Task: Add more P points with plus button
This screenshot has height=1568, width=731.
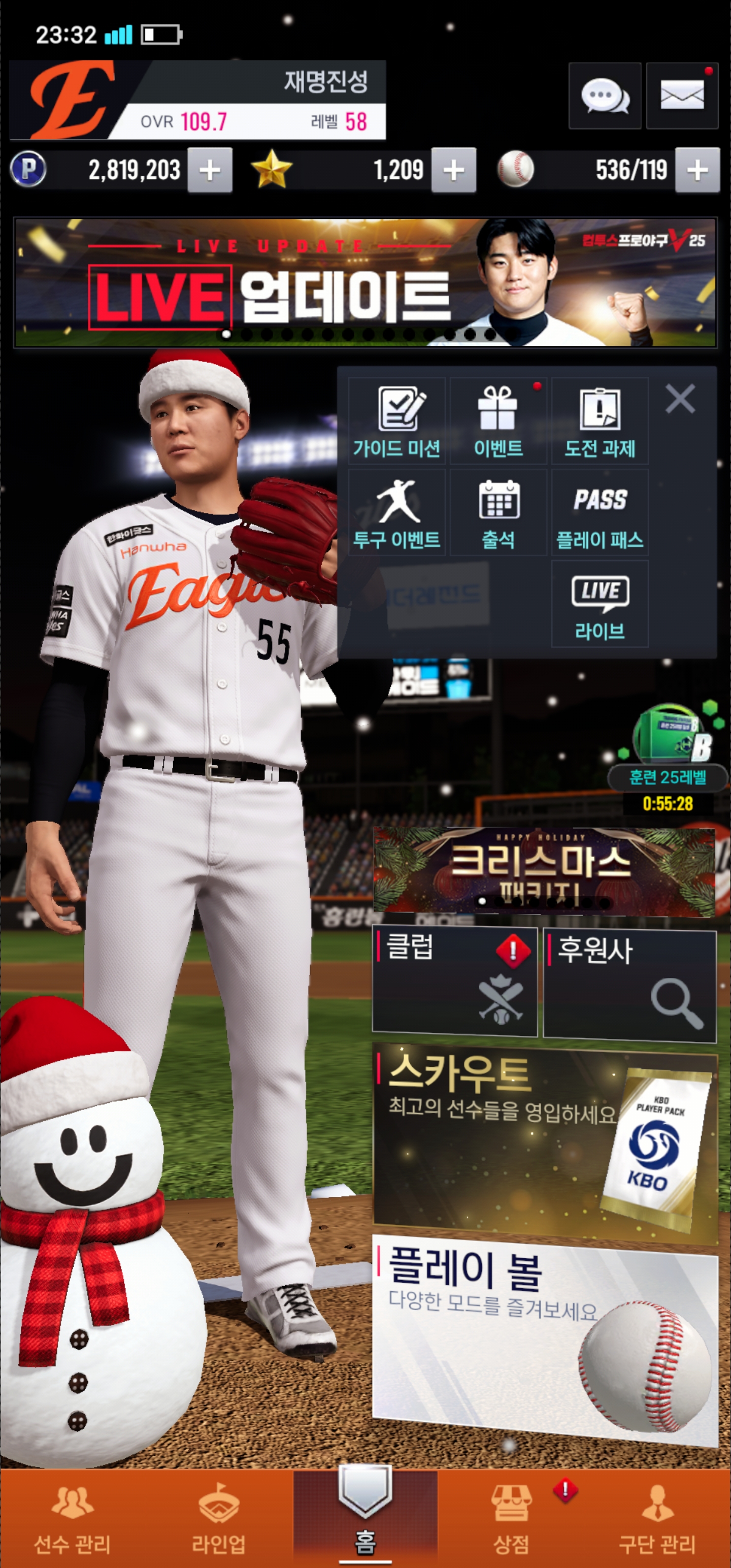Action: pyautogui.click(x=209, y=170)
